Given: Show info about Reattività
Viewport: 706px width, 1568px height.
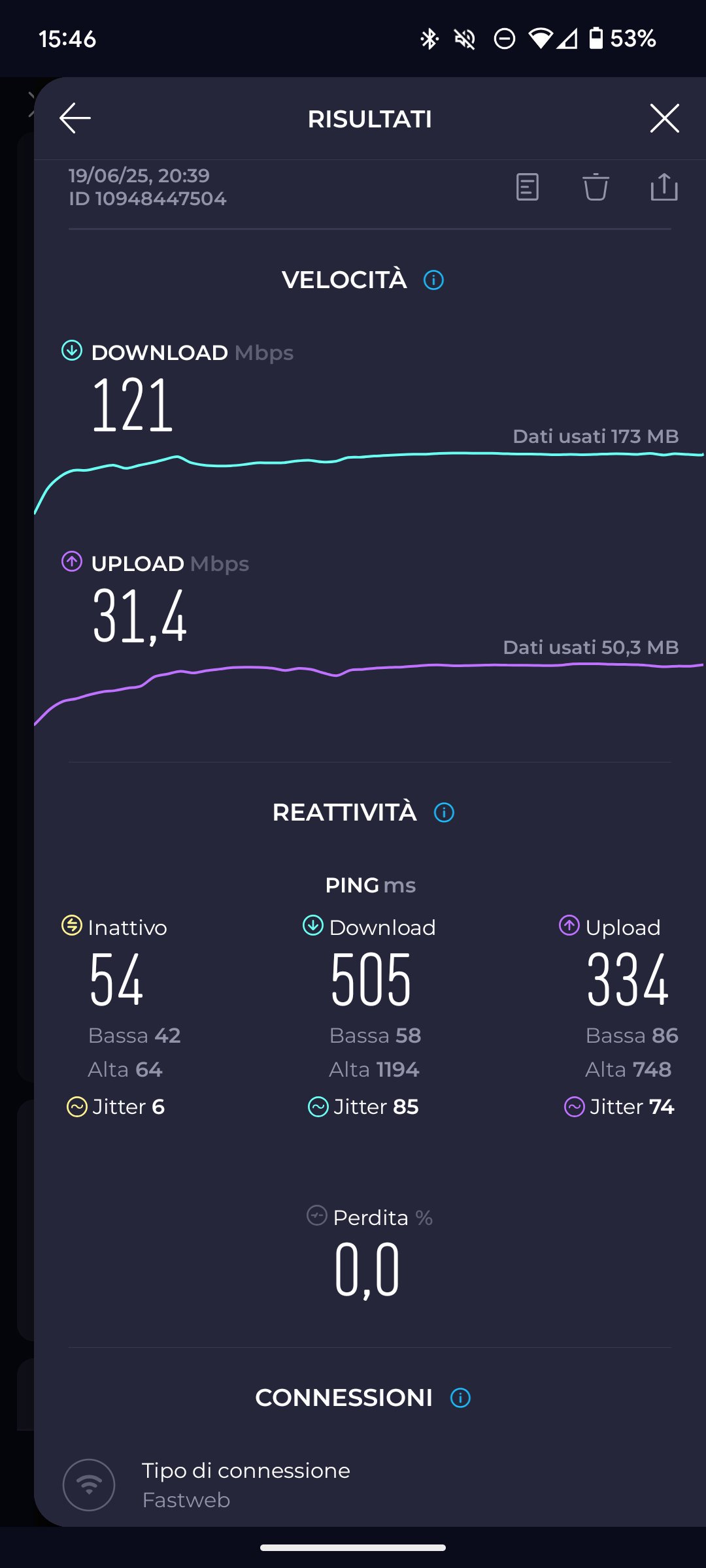Looking at the screenshot, I should click(x=444, y=813).
